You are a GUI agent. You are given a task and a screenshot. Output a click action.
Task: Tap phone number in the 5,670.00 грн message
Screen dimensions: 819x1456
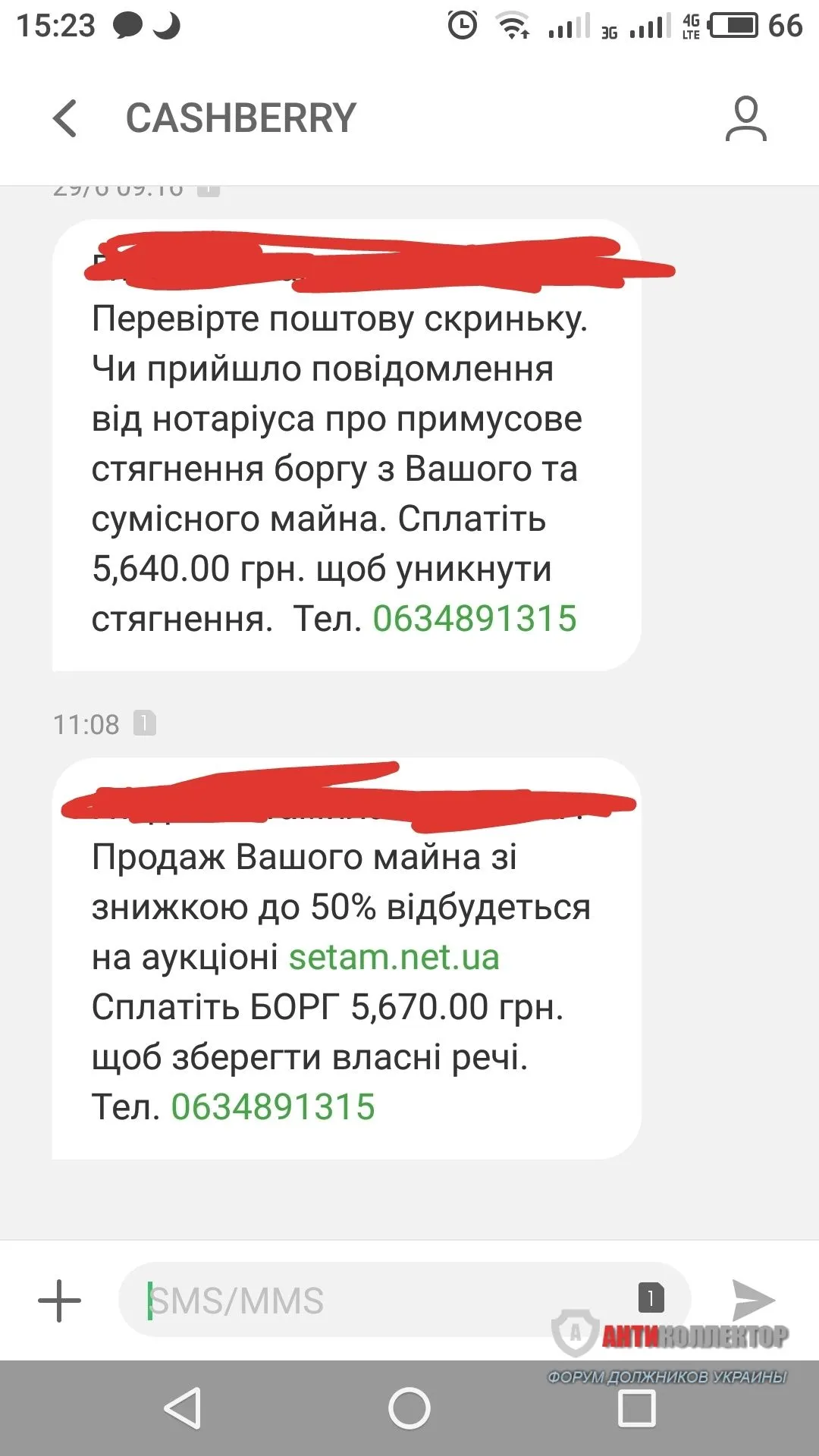[x=273, y=1107]
